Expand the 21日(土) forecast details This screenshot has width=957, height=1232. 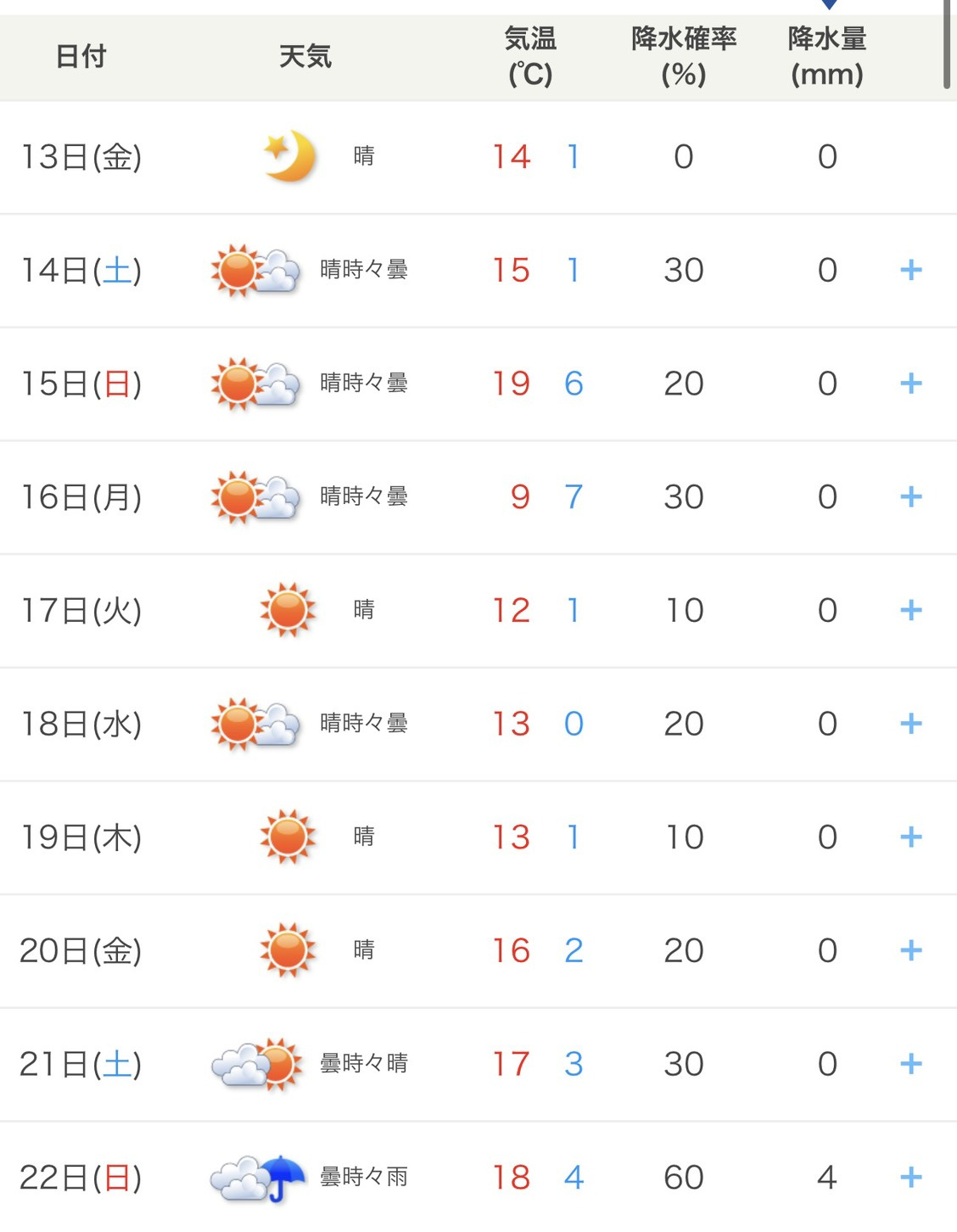tap(910, 1064)
